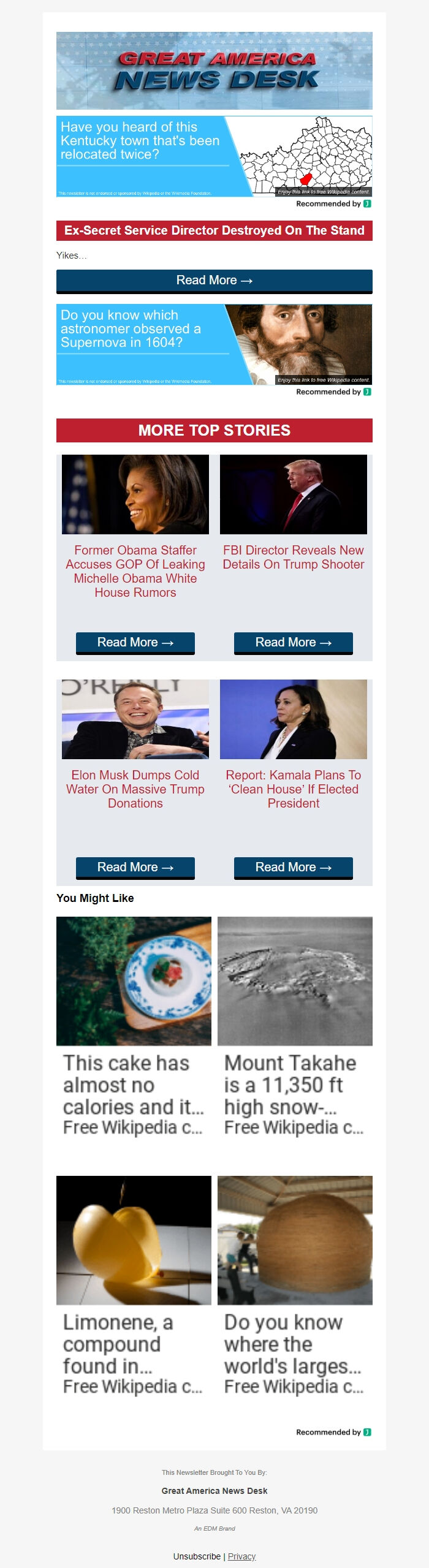
Task: Tap the Unsubscribe link
Action: pos(197,1556)
